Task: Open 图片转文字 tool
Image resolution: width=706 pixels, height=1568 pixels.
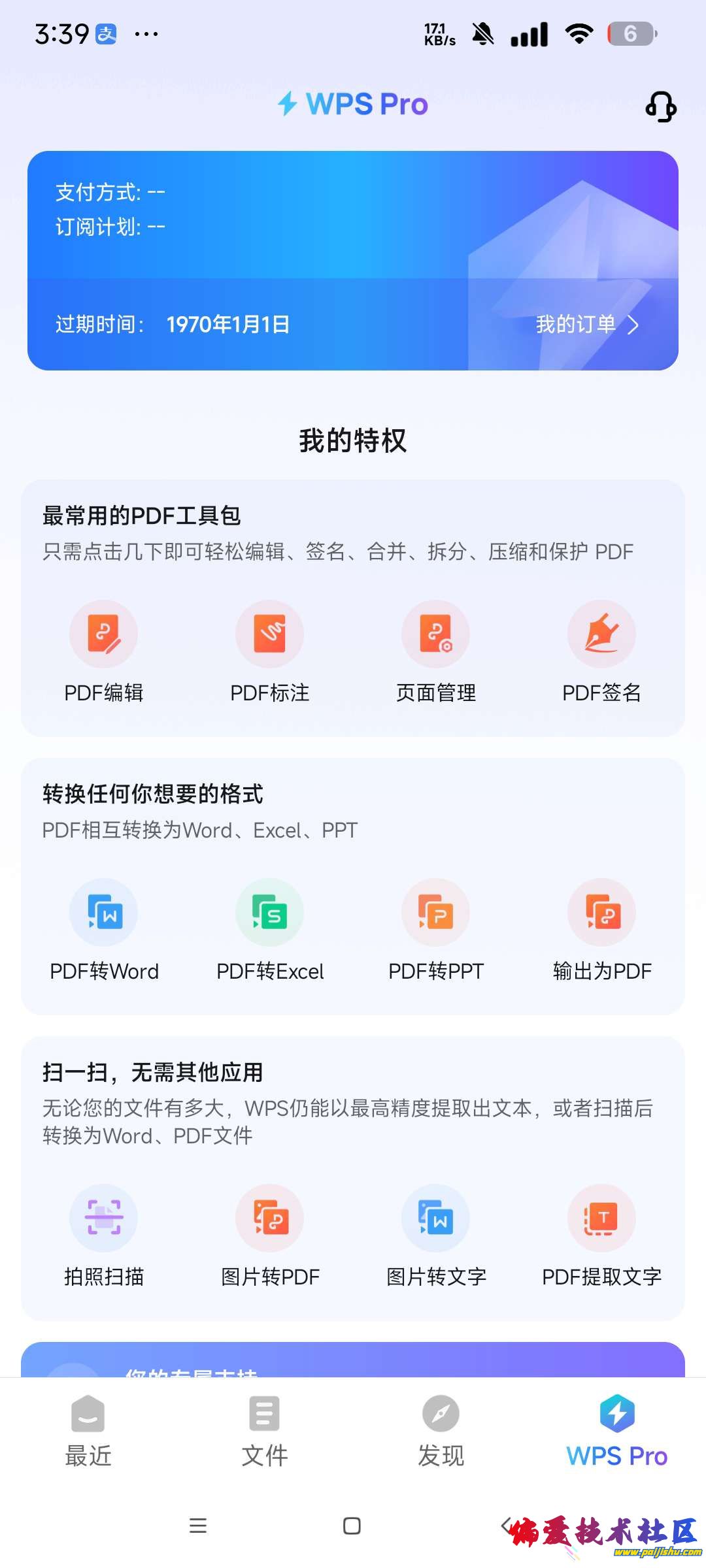Action: 435,1218
